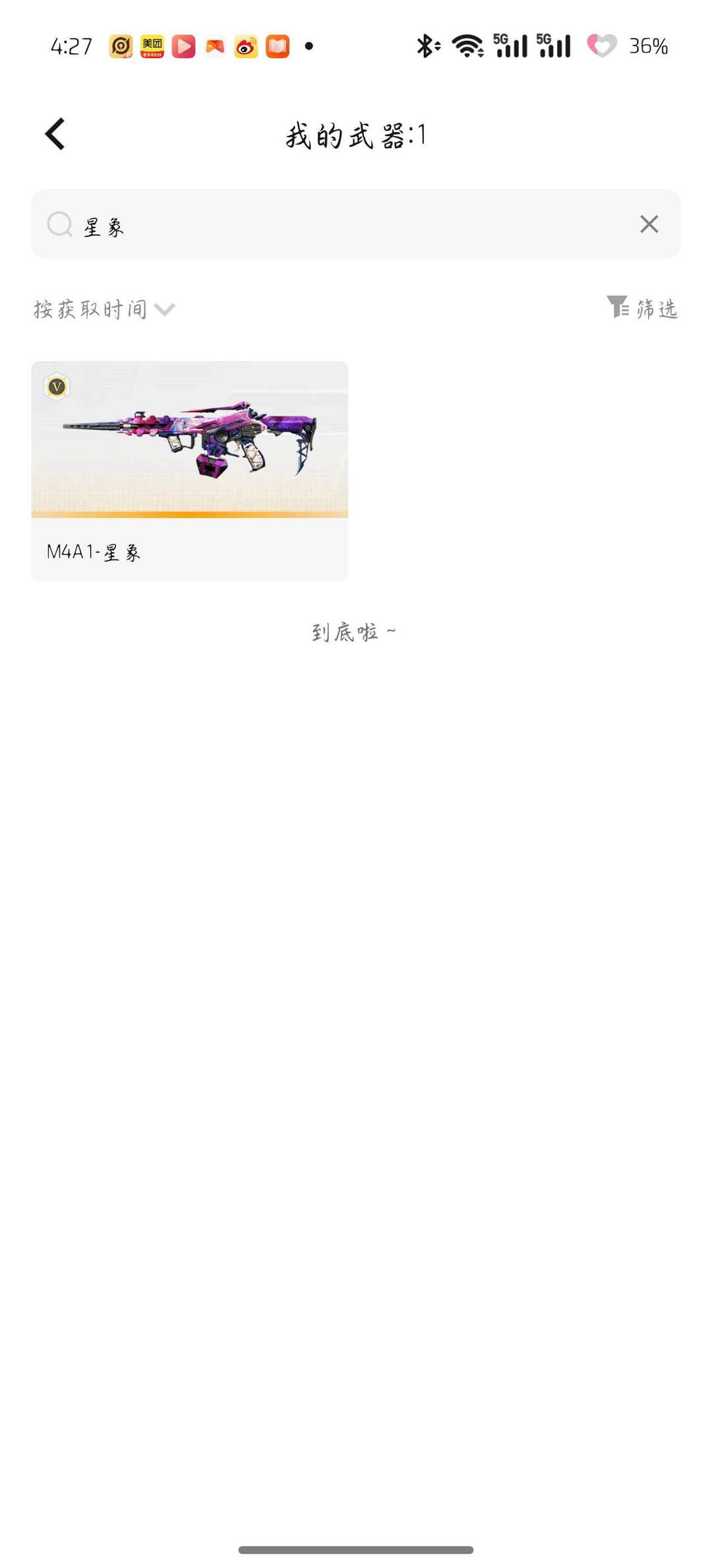The width and height of the screenshot is (712, 1568).
Task: Expand the 按获取时间 sort dropdown
Action: 104,309
